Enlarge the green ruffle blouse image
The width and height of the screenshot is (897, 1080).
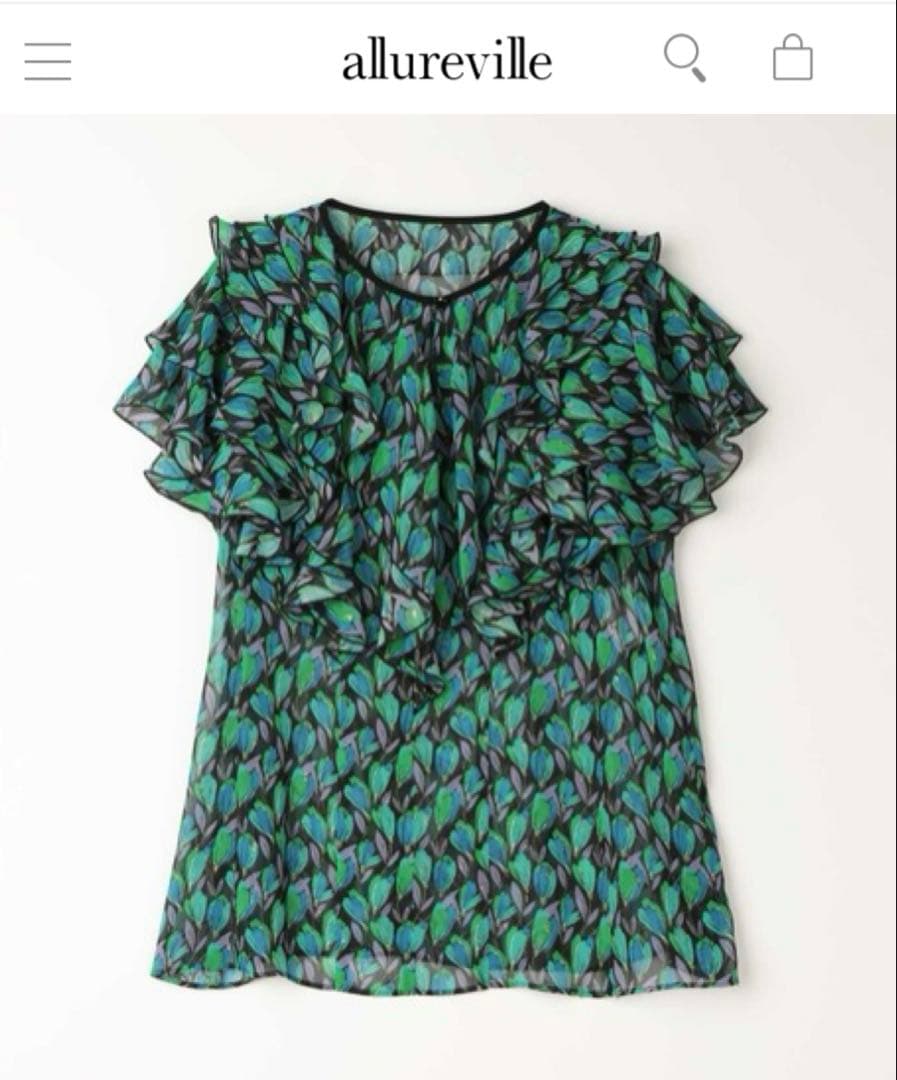tap(448, 590)
